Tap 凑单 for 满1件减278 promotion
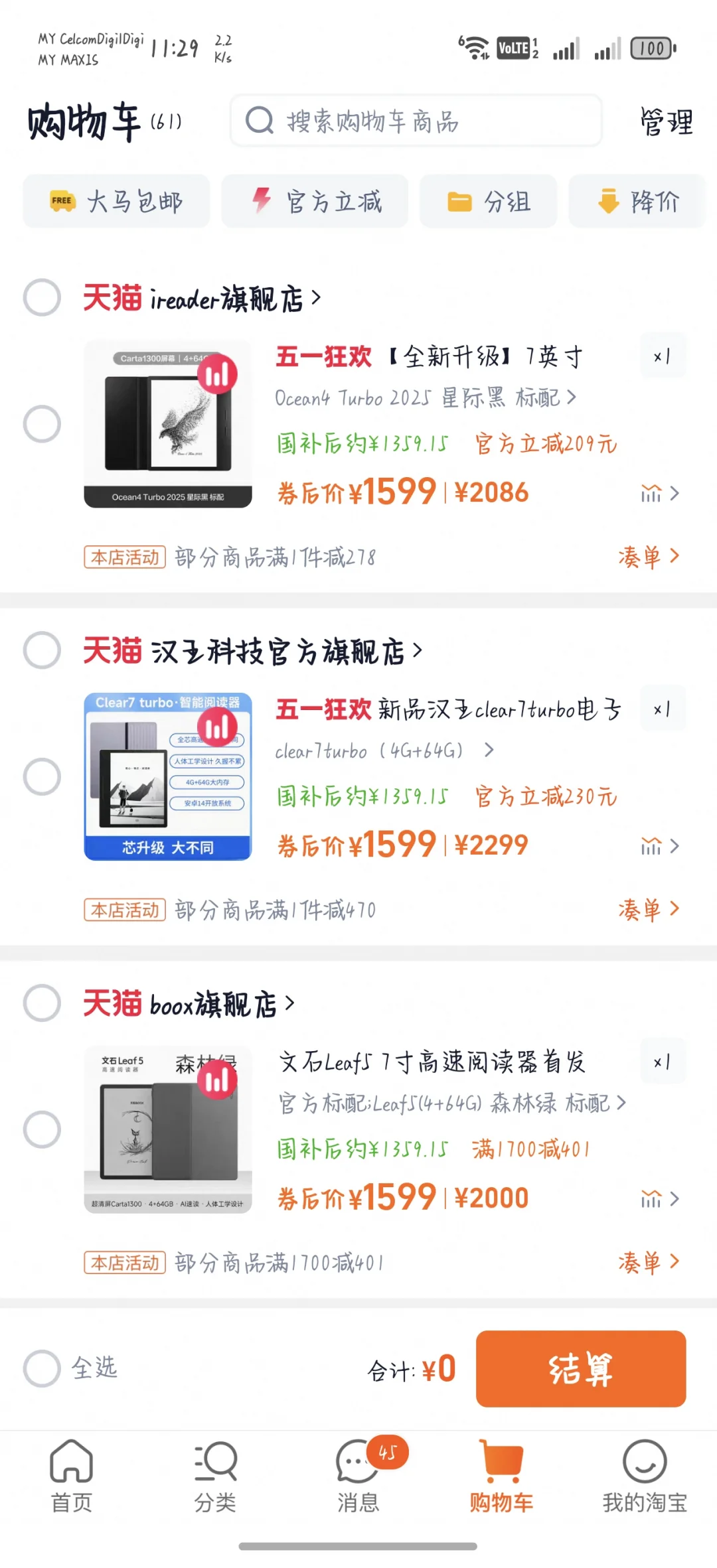717x1568 pixels. click(x=648, y=557)
